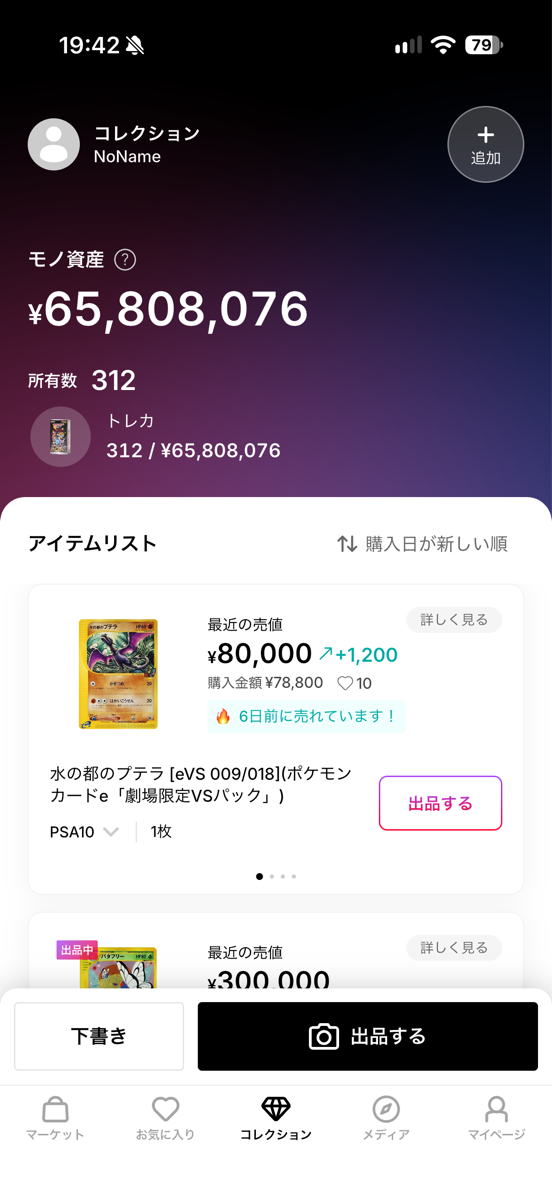Tap 詳しく見る on the ¥300,000 item

coord(454,948)
